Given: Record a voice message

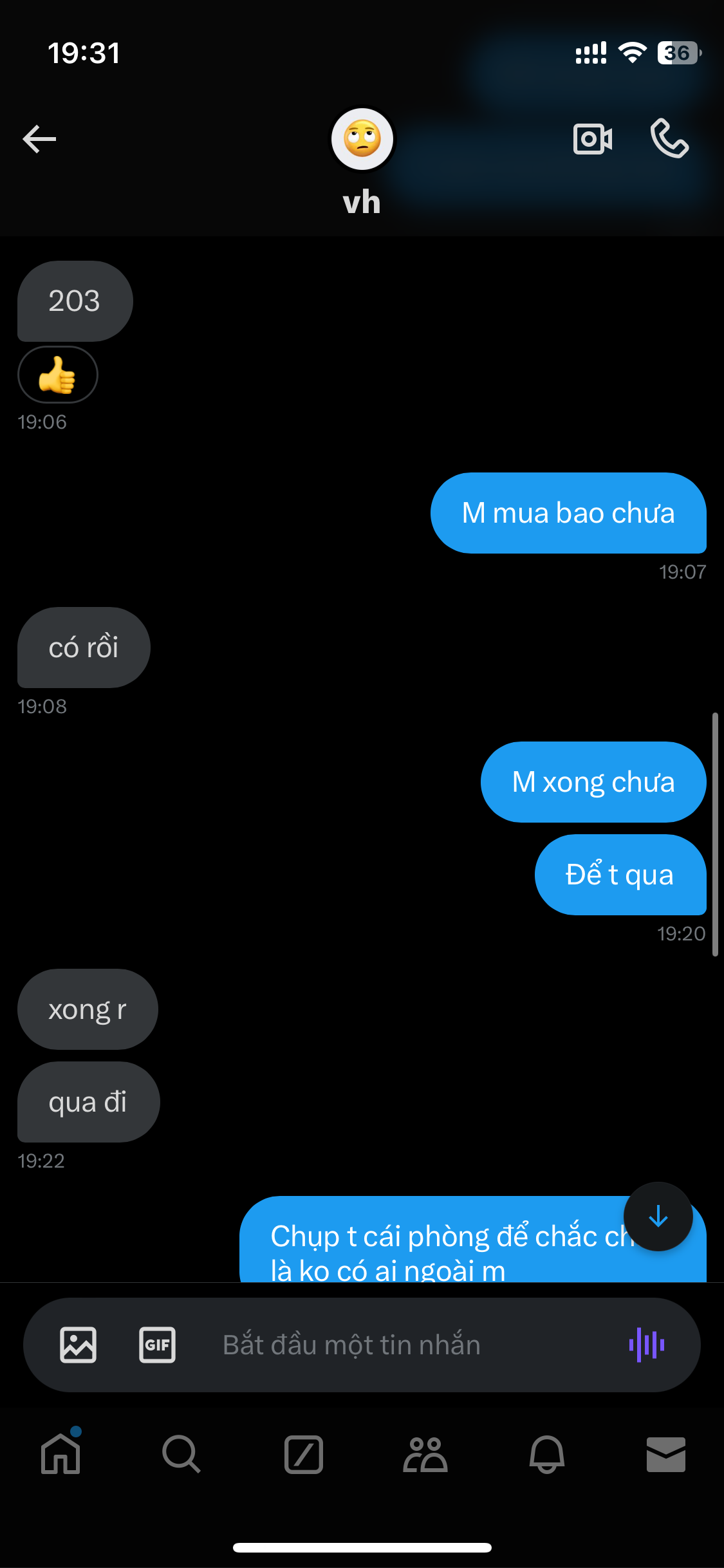Looking at the screenshot, I should pos(647,1345).
